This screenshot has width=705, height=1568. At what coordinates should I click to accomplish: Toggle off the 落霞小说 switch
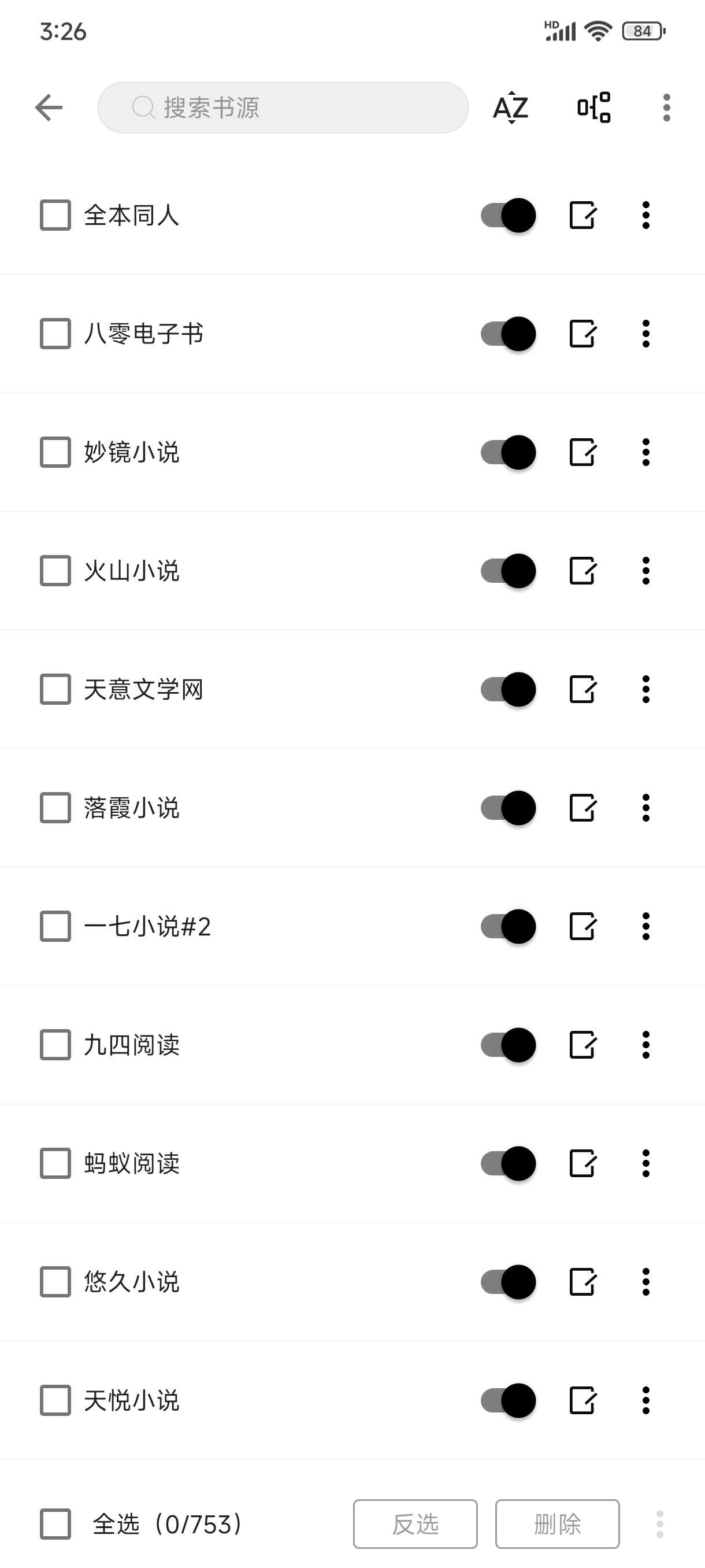click(x=508, y=808)
